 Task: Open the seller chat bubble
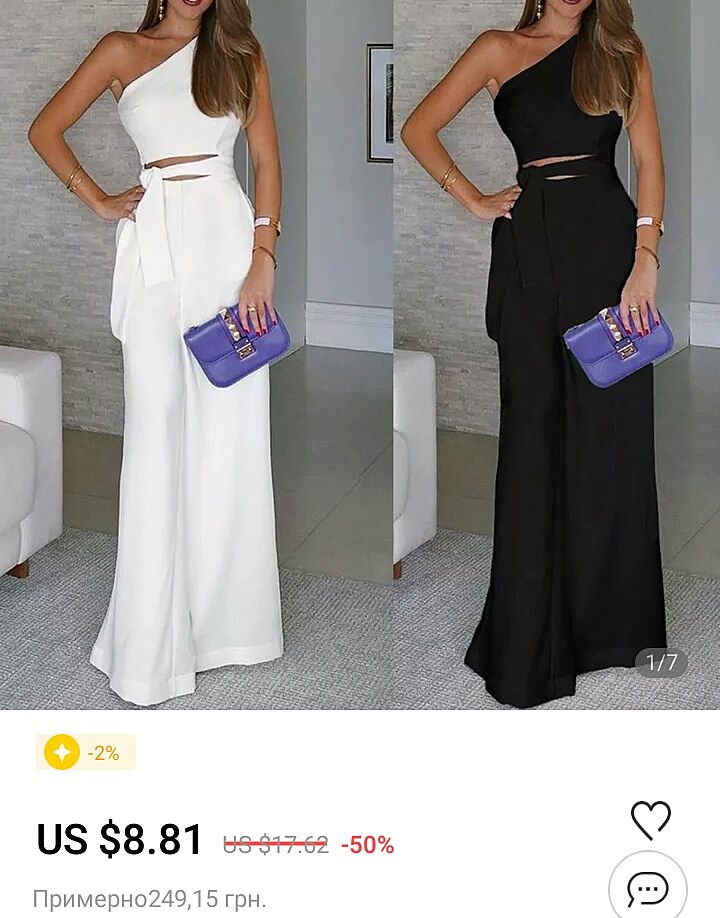[648, 888]
